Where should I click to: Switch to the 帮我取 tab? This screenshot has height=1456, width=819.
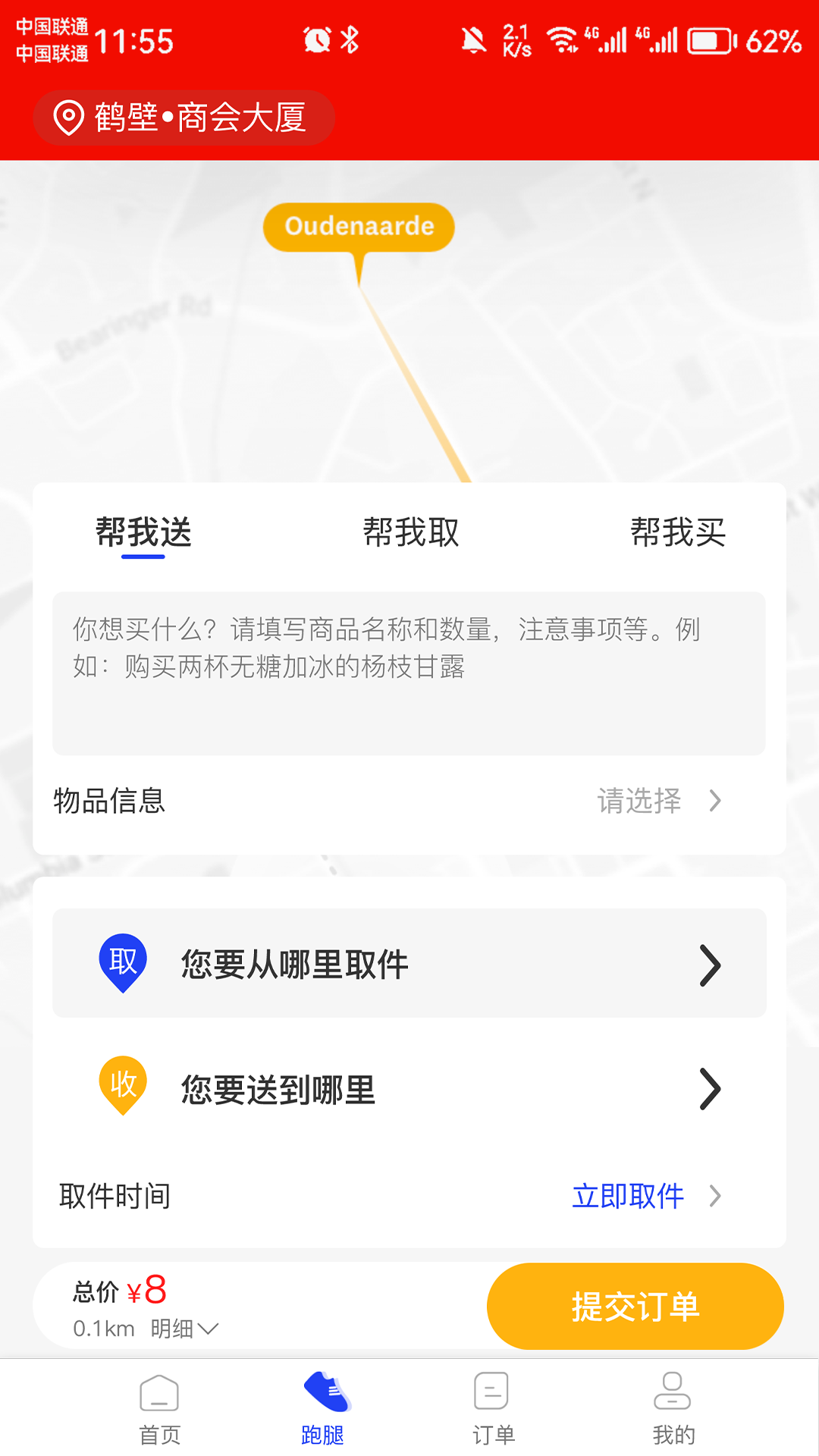[x=409, y=533]
